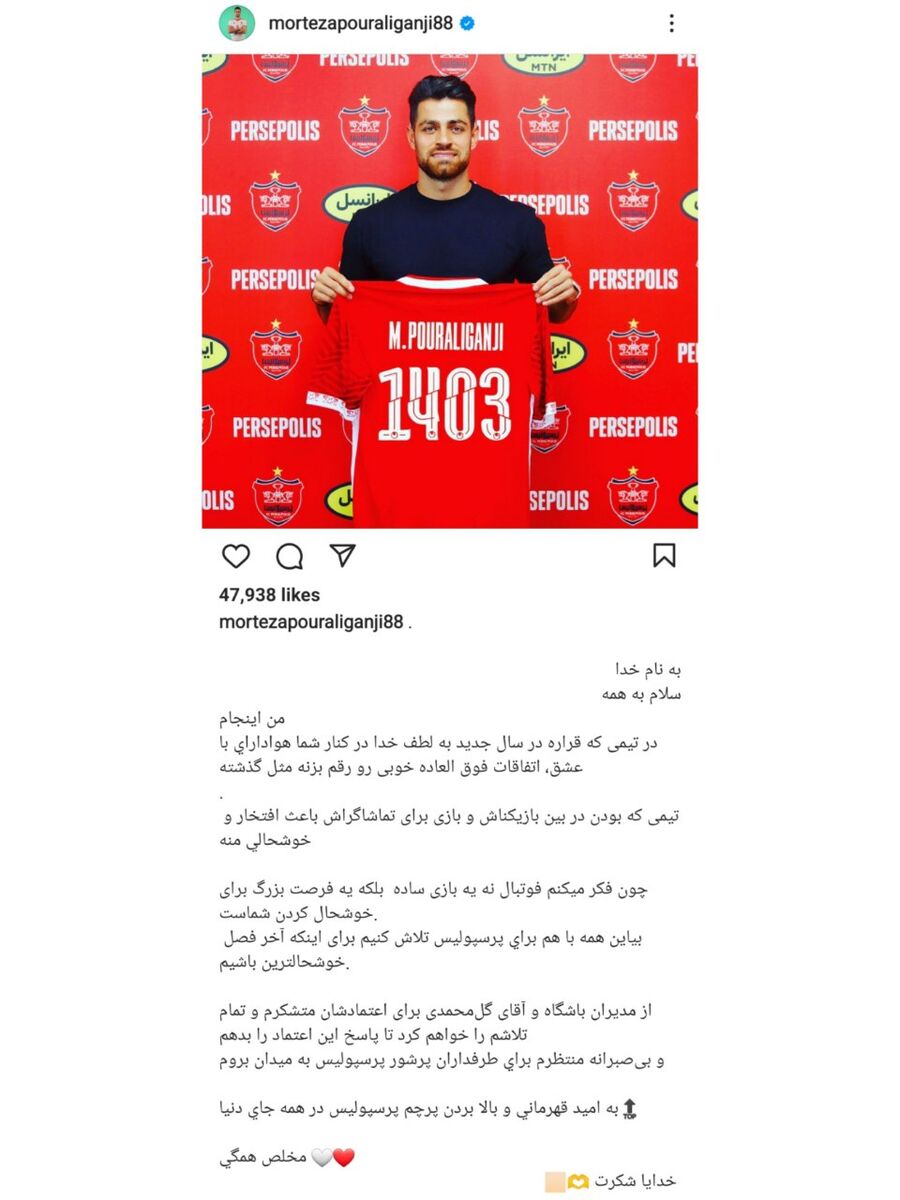The height and width of the screenshot is (1200, 900).
Task: View the 47,938 likes list
Action: pos(270,595)
